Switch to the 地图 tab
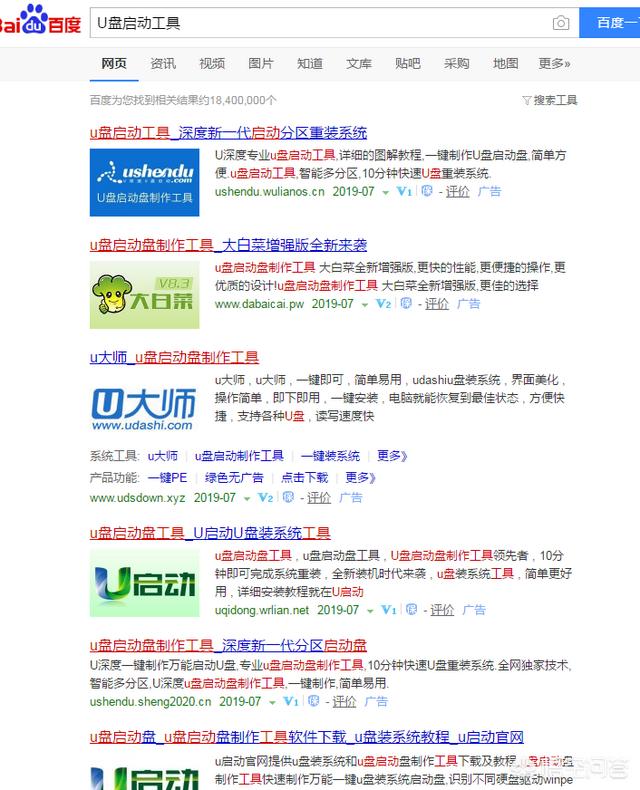640x790 pixels. click(x=506, y=63)
